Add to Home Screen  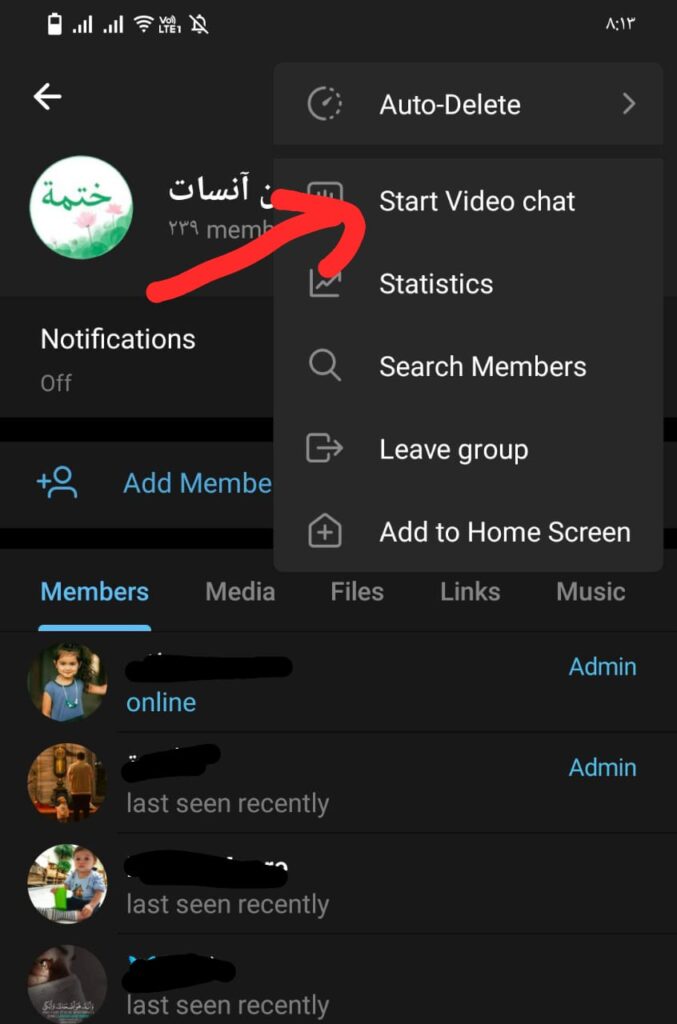pyautogui.click(x=504, y=532)
